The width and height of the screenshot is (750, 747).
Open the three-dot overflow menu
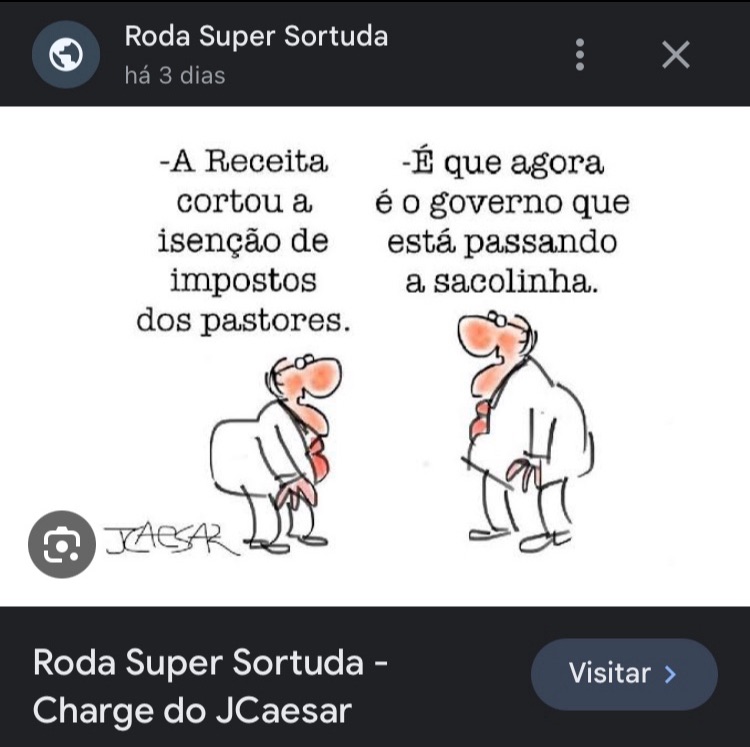pos(580,54)
